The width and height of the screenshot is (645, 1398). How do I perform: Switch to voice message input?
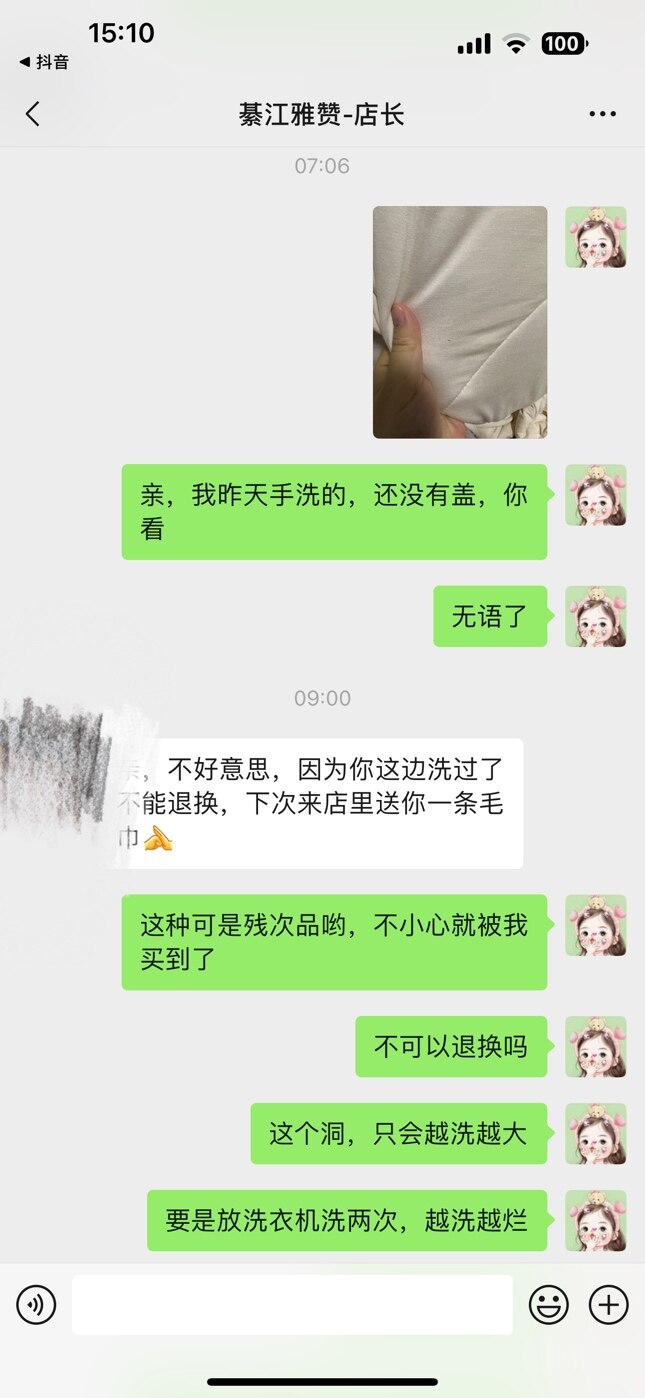point(37,1305)
